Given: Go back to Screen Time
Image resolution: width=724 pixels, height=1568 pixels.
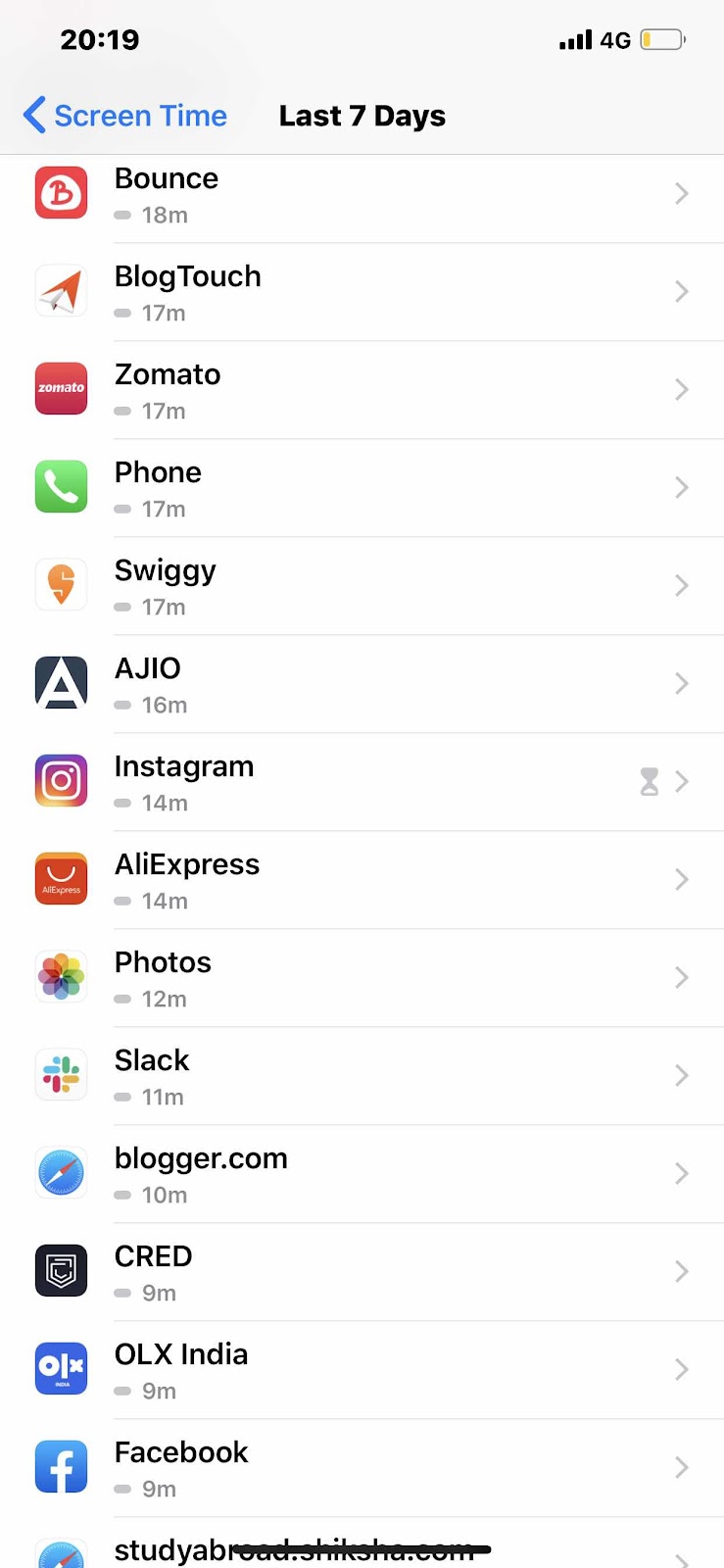Looking at the screenshot, I should coord(125,116).
